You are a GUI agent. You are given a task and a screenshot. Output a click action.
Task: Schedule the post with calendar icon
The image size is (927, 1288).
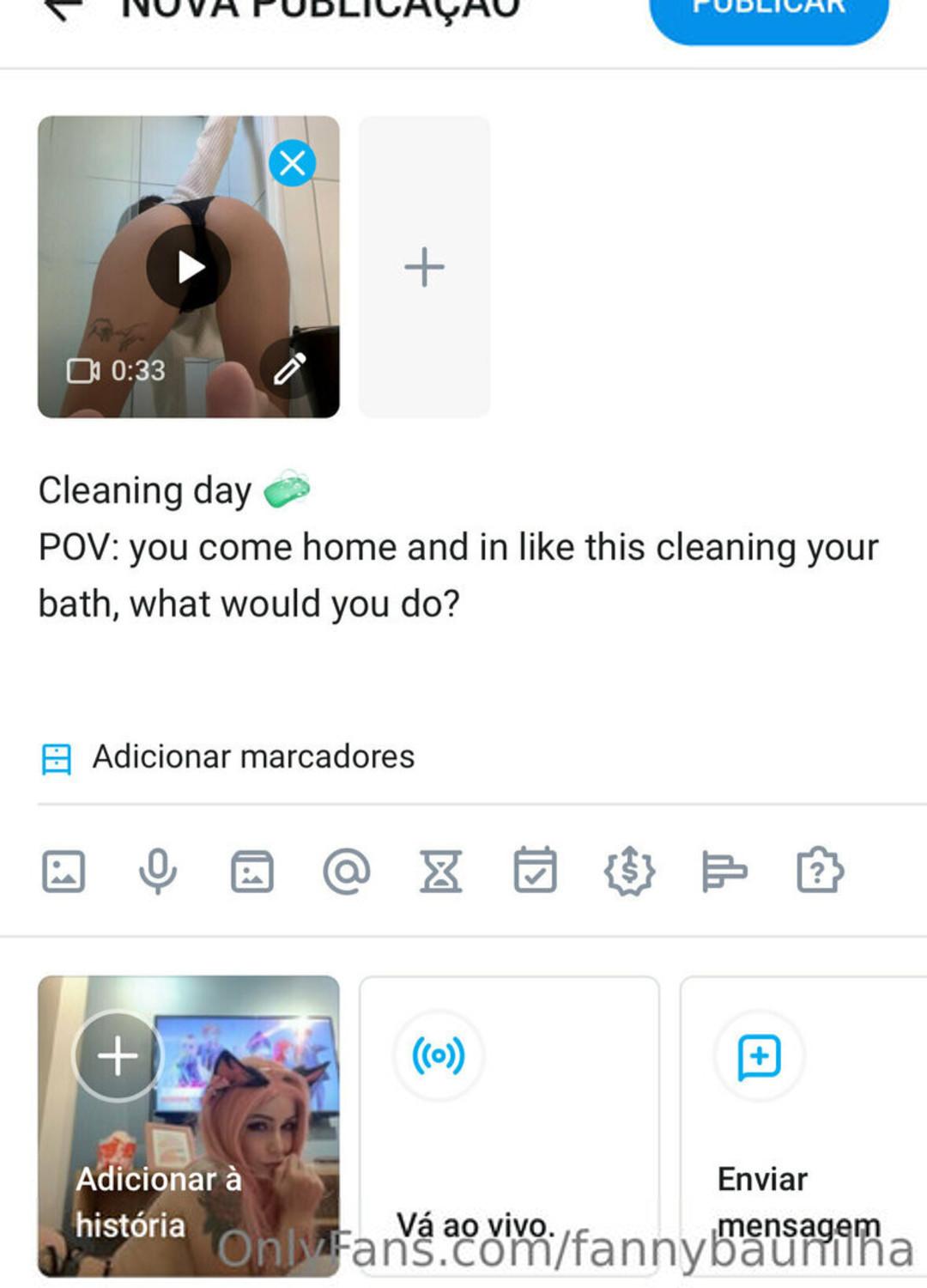pos(536,872)
